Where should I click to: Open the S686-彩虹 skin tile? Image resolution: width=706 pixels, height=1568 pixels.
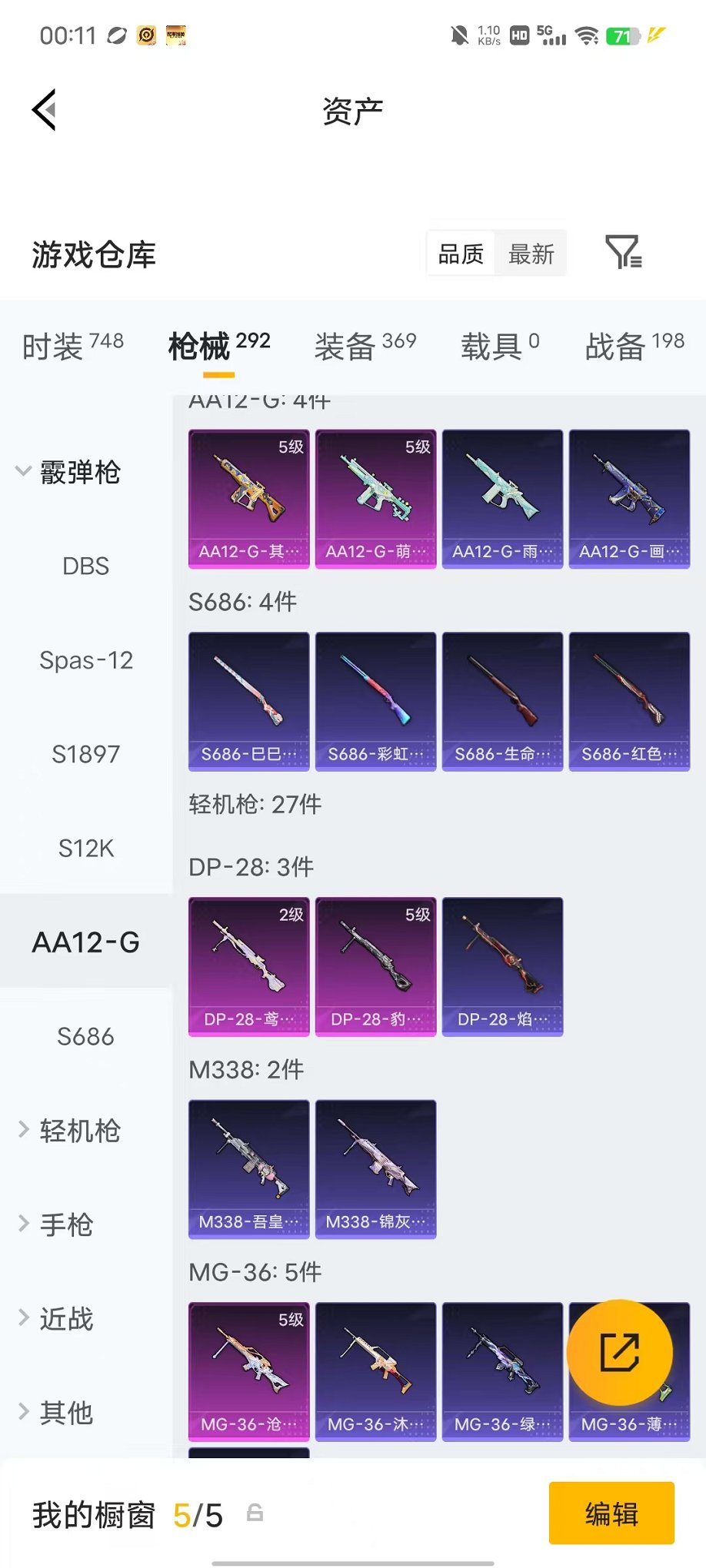click(x=375, y=702)
